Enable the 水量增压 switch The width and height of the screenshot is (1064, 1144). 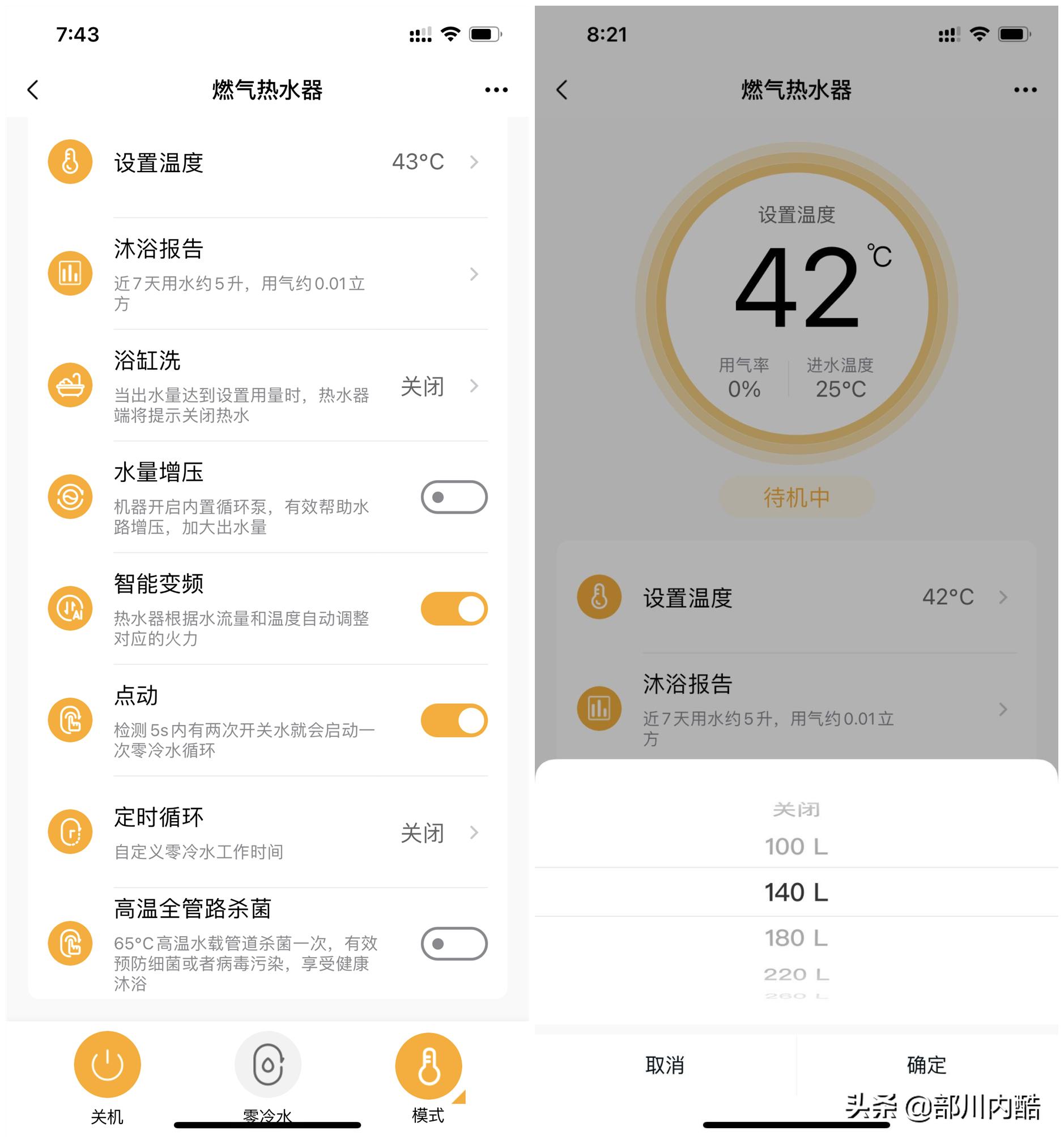pos(454,497)
